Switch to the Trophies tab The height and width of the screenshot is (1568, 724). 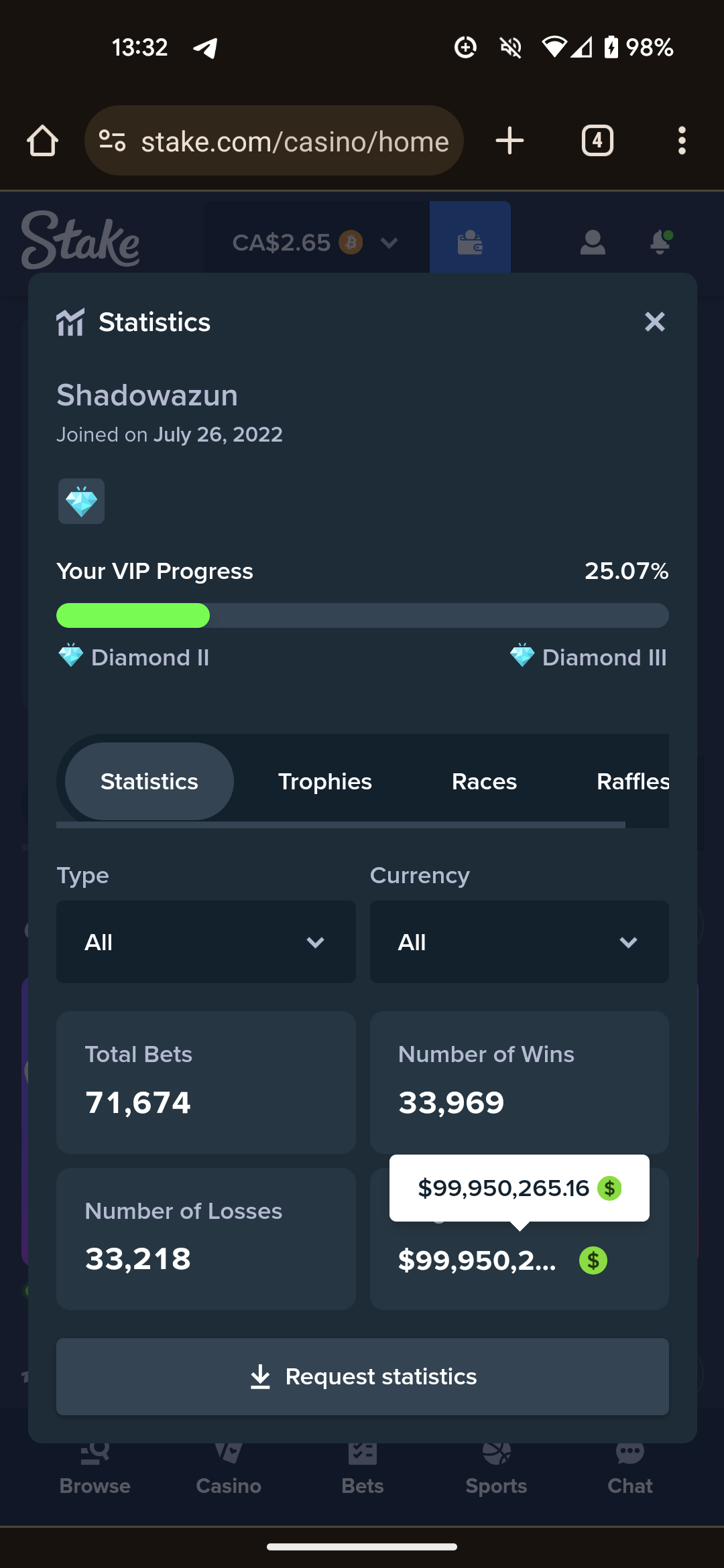coord(324,781)
